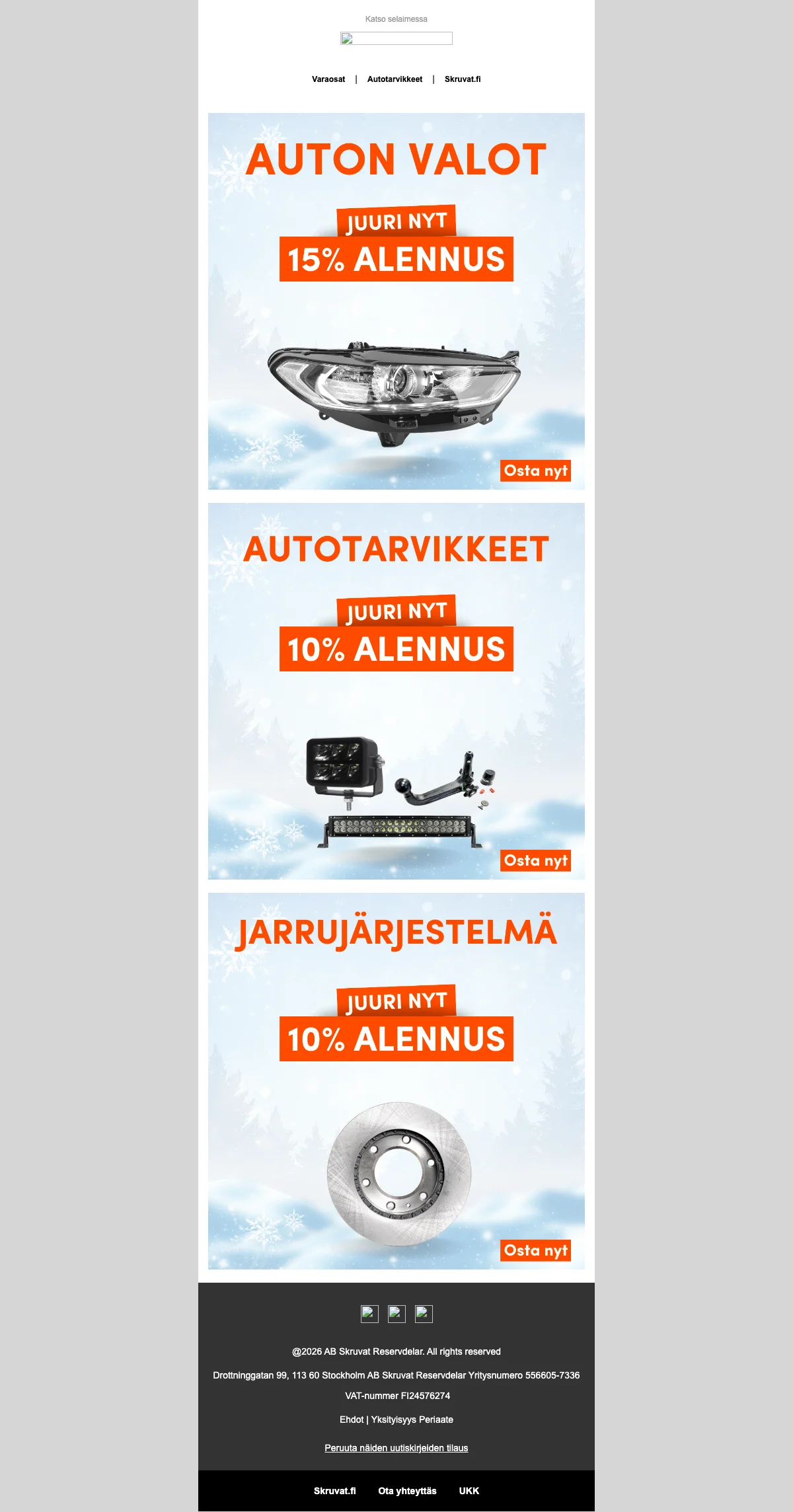Viewport: 793px width, 1512px height.
Task: Tap Osta nyt on Jarrujärjestelmä banner
Action: 535,1250
